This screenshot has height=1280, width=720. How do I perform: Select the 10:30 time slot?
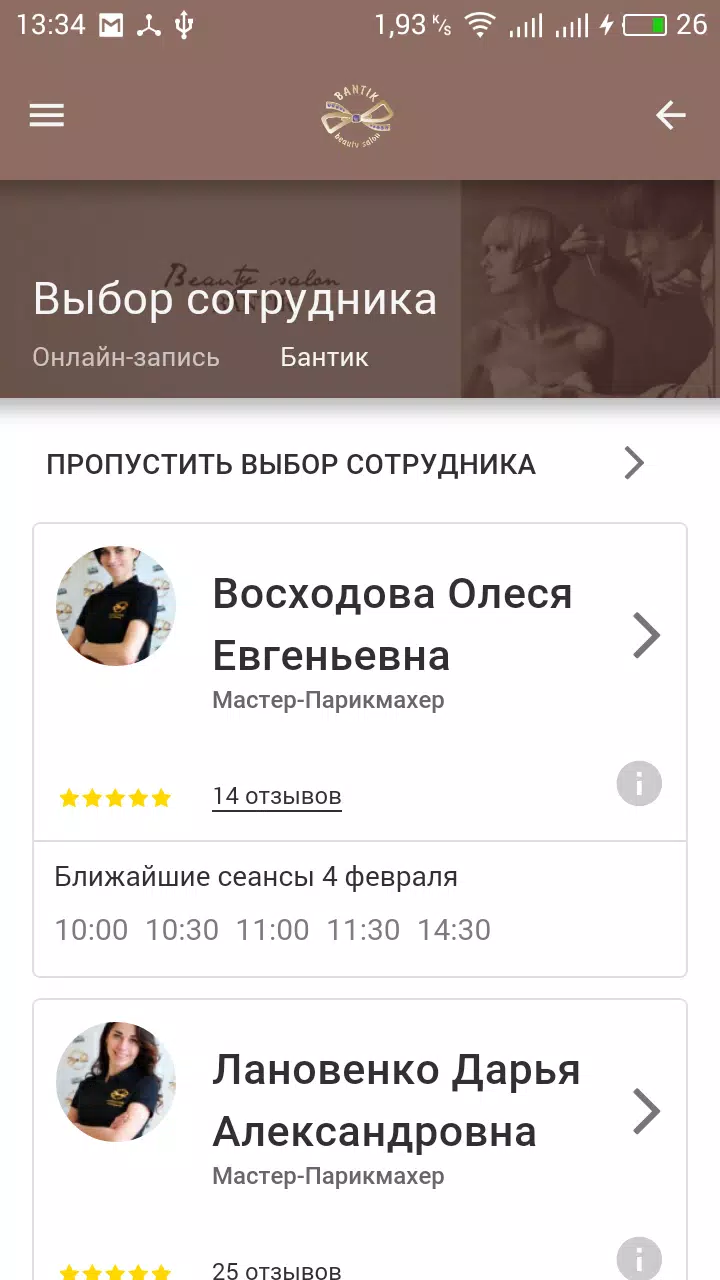pyautogui.click(x=182, y=930)
